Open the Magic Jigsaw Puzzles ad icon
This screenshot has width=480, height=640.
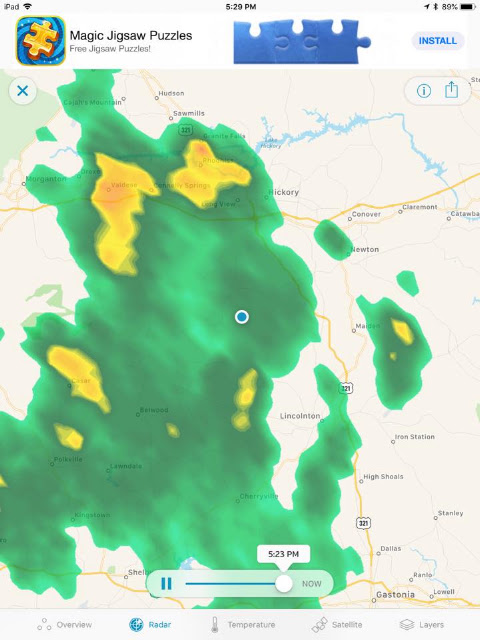40,40
